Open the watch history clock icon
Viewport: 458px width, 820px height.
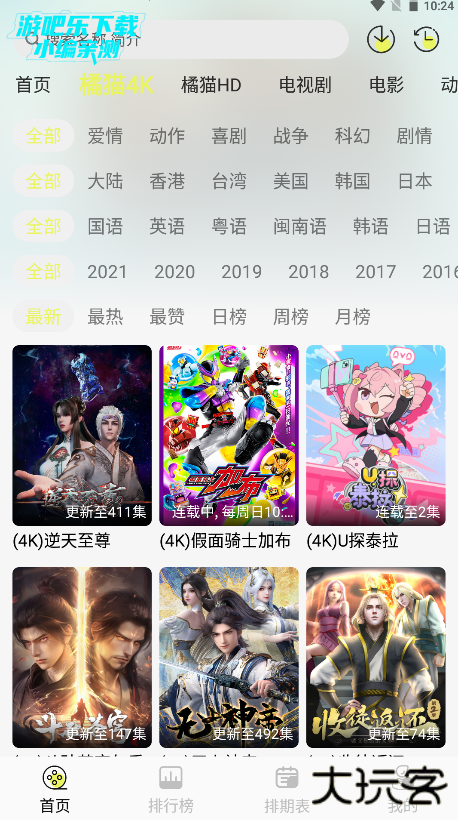[x=426, y=39]
